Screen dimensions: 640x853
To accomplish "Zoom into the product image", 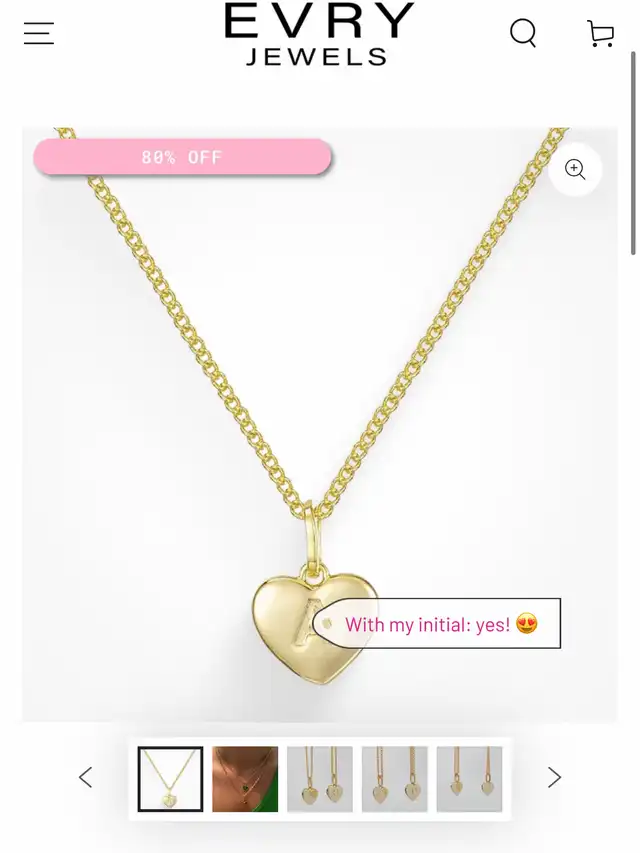I will tap(575, 170).
